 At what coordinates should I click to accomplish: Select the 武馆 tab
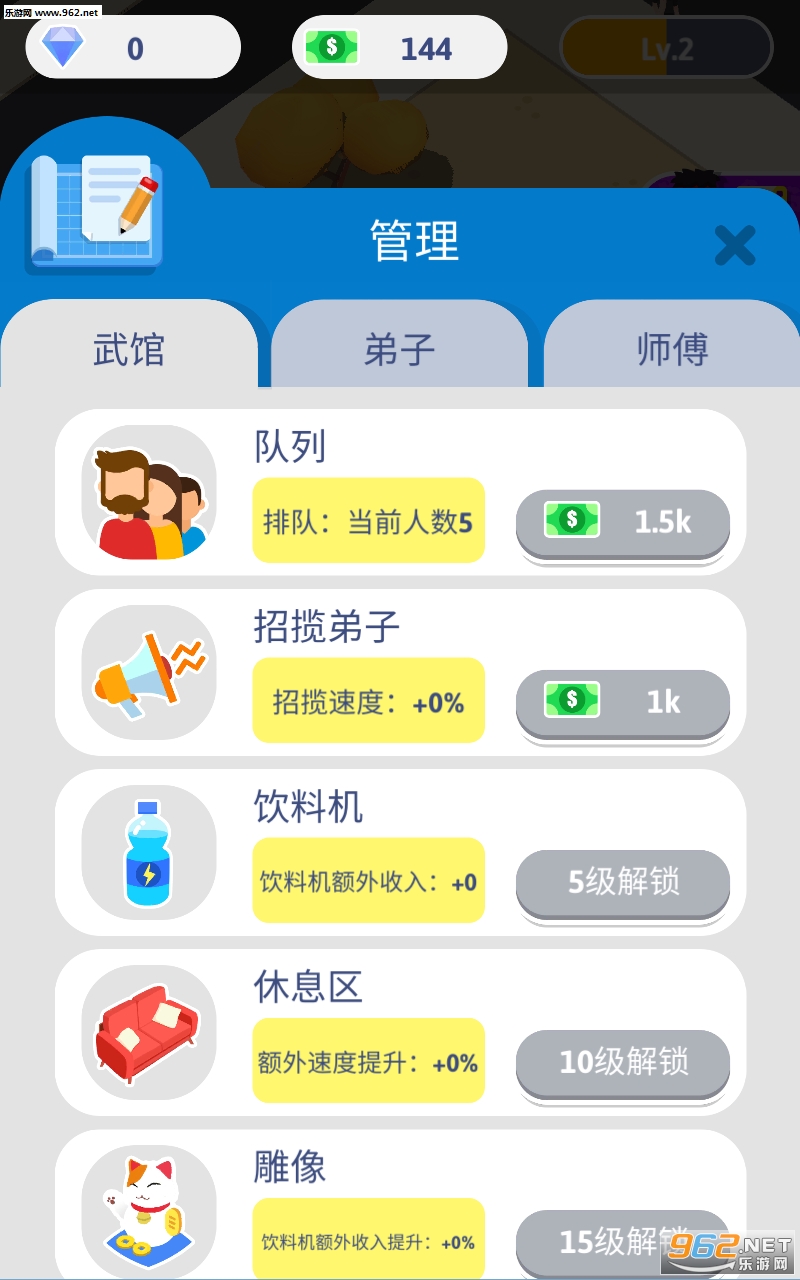pyautogui.click(x=129, y=349)
